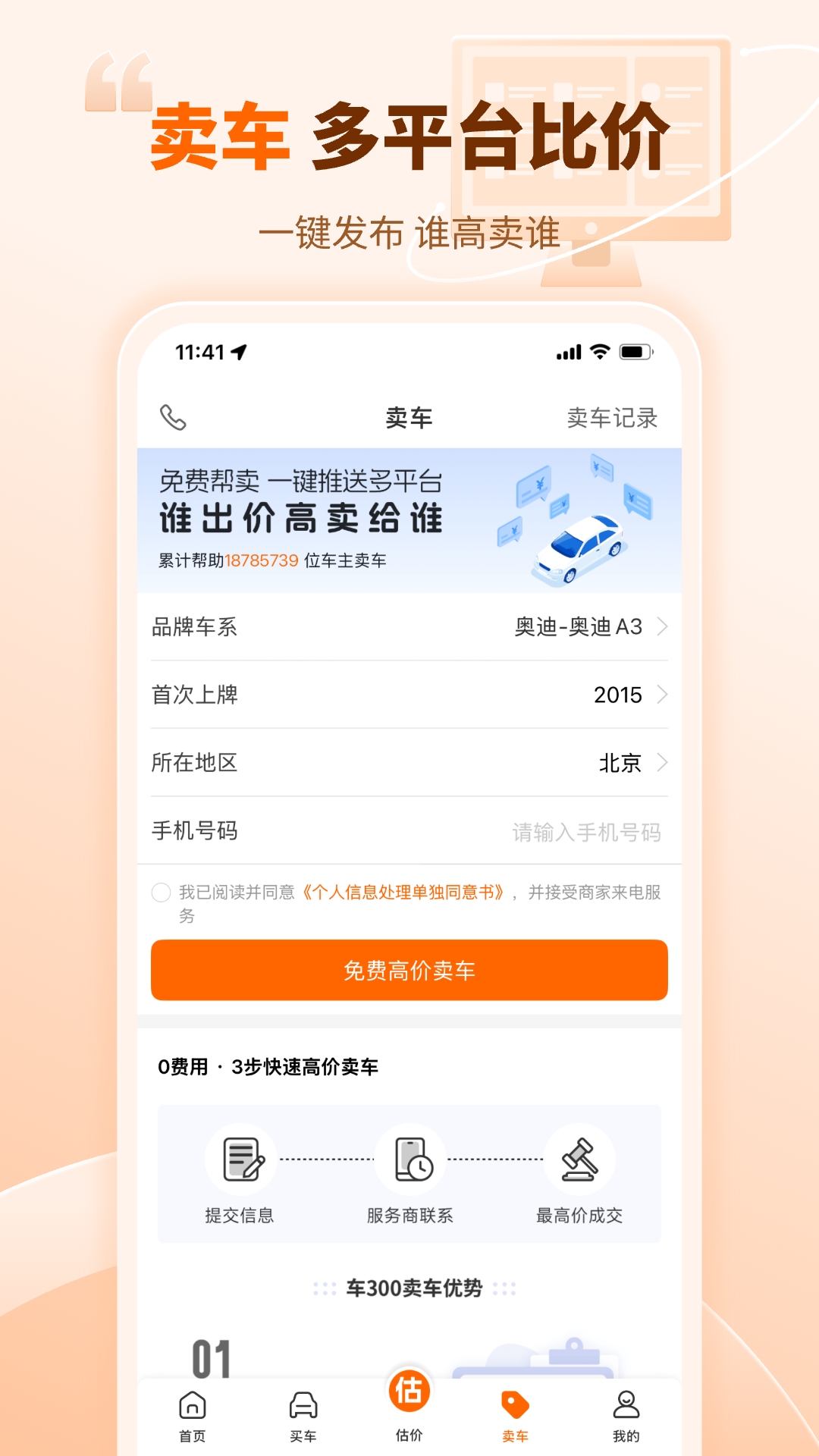This screenshot has height=1456, width=819.
Task: Check the personal information consent checkbox
Action: point(161,894)
